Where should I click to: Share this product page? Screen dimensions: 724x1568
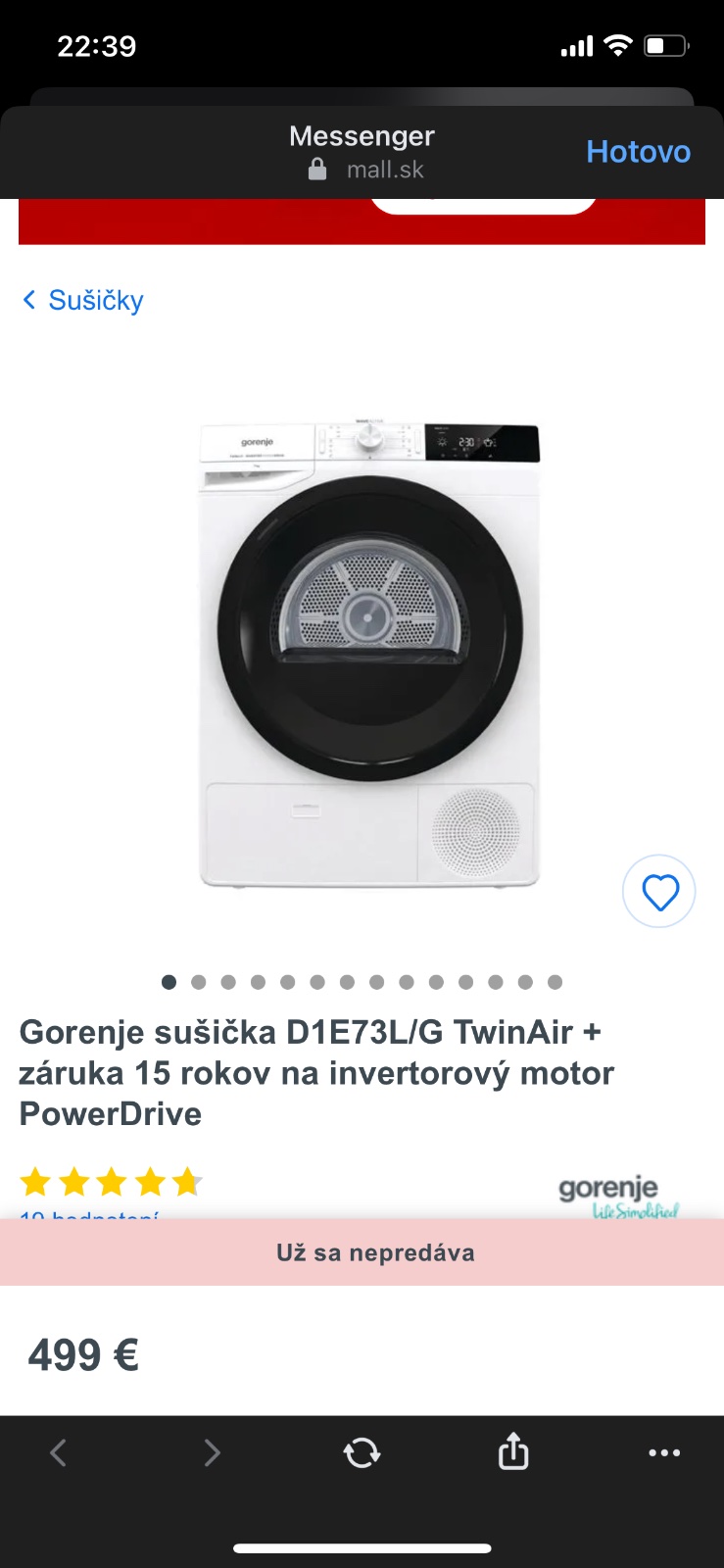[x=513, y=1451]
